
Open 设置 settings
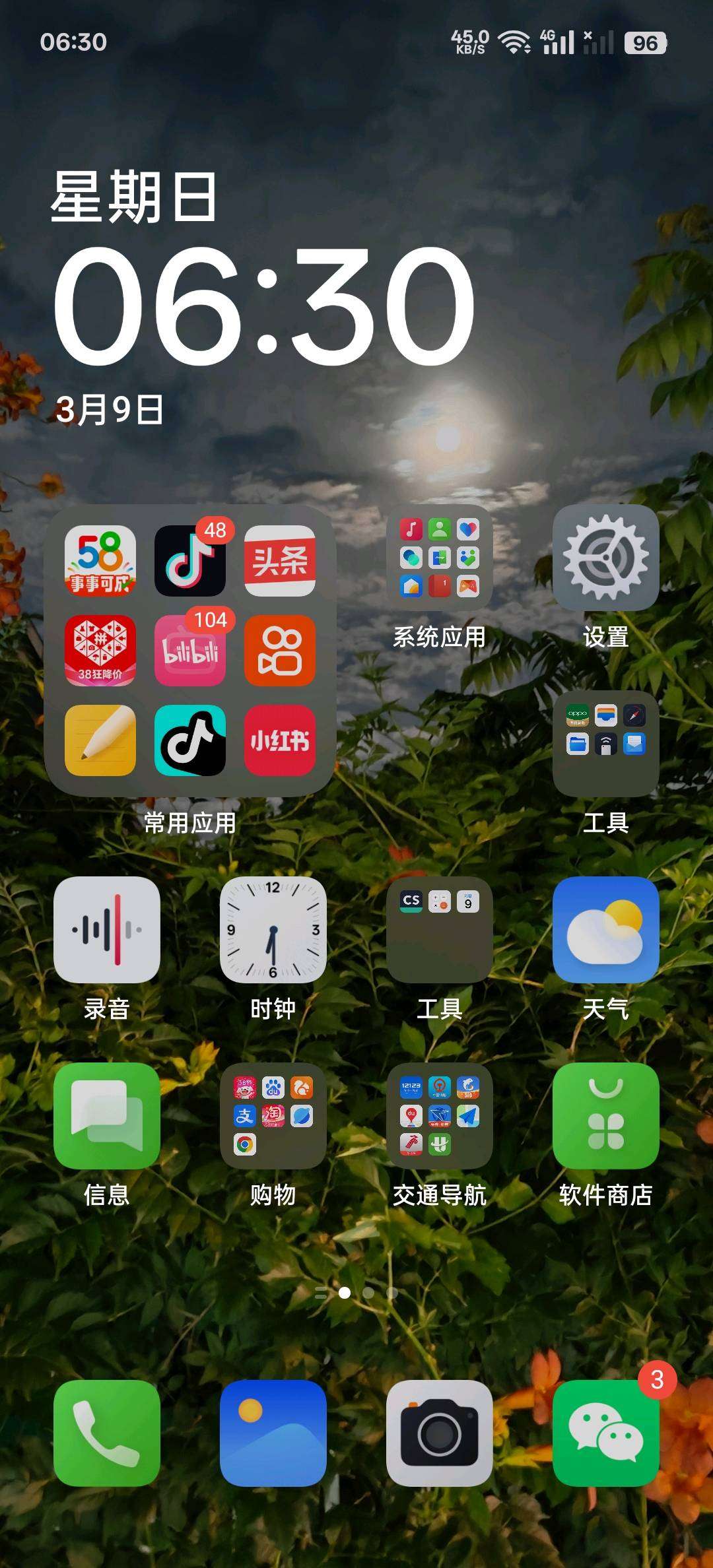coord(606,558)
